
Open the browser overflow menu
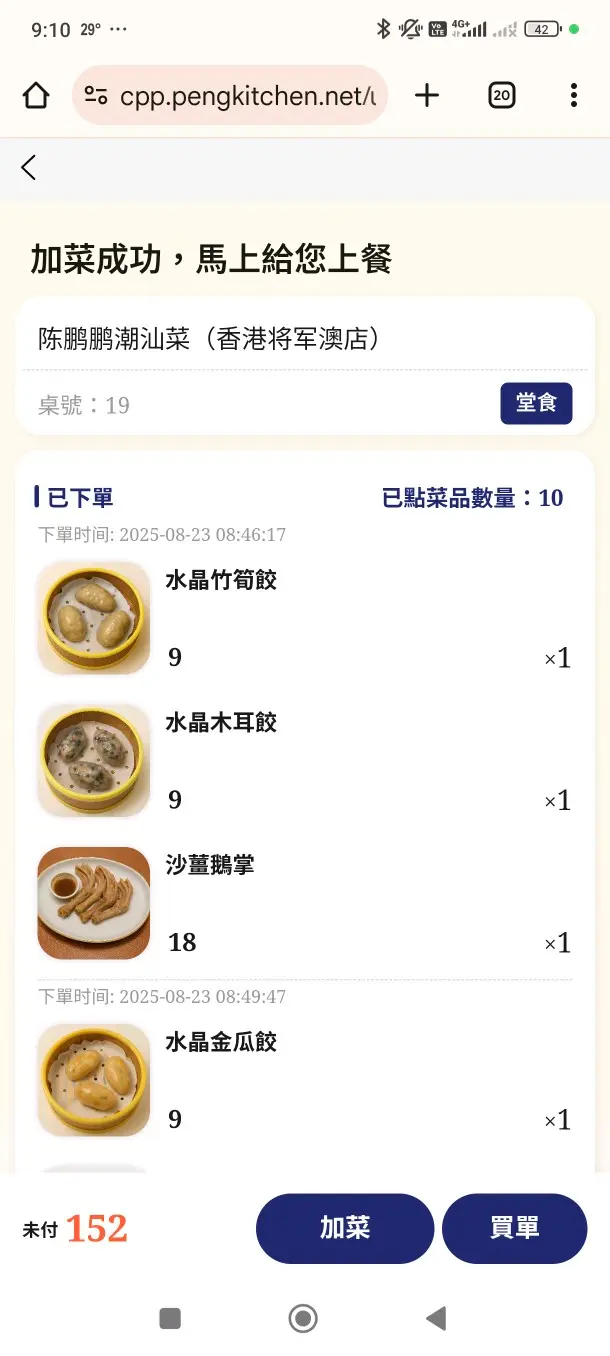573,96
